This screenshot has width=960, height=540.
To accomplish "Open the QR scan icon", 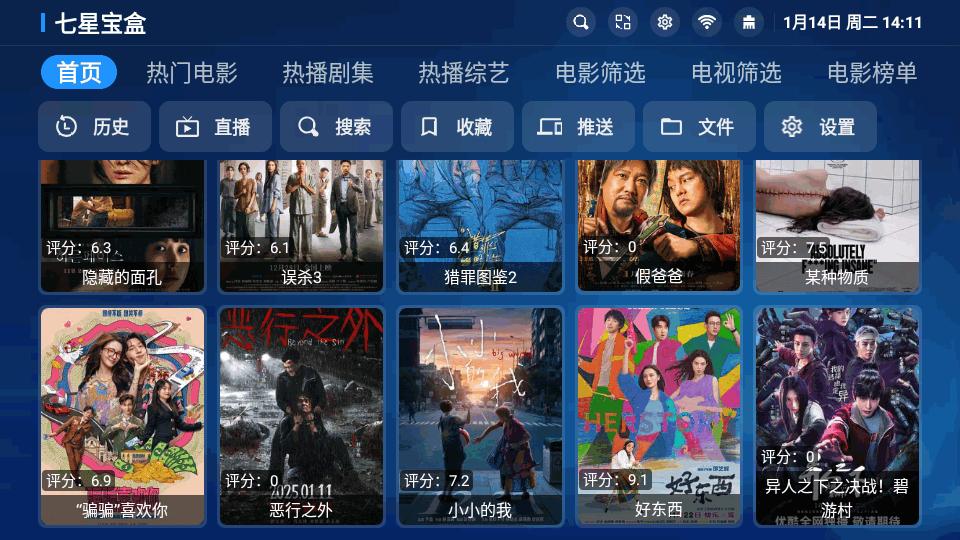I will [x=622, y=22].
